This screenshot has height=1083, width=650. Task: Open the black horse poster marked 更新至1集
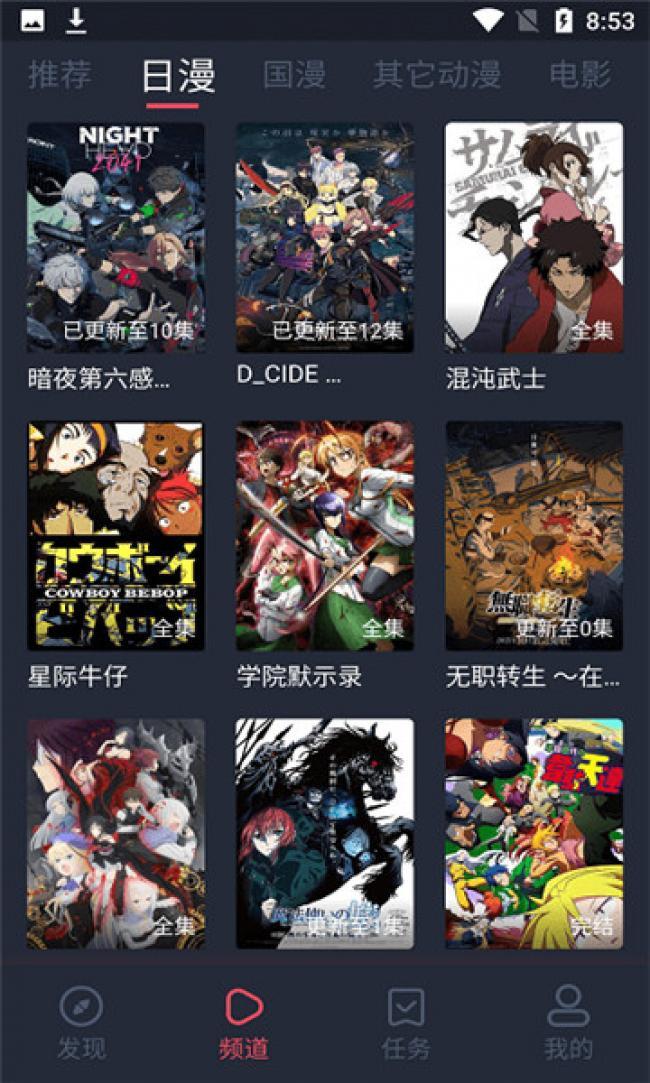325,833
